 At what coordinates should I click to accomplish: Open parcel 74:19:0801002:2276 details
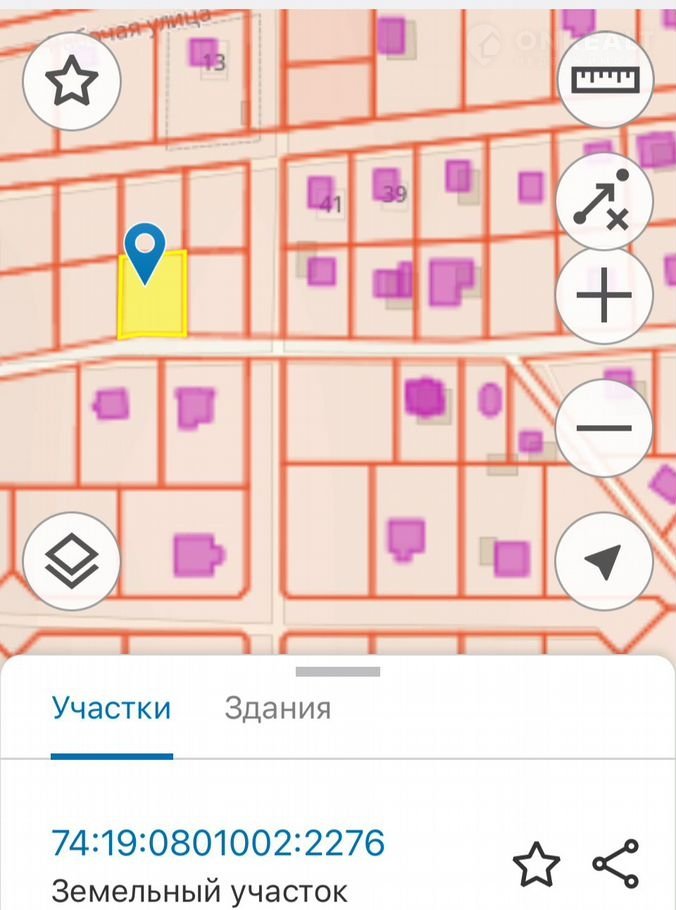point(218,843)
